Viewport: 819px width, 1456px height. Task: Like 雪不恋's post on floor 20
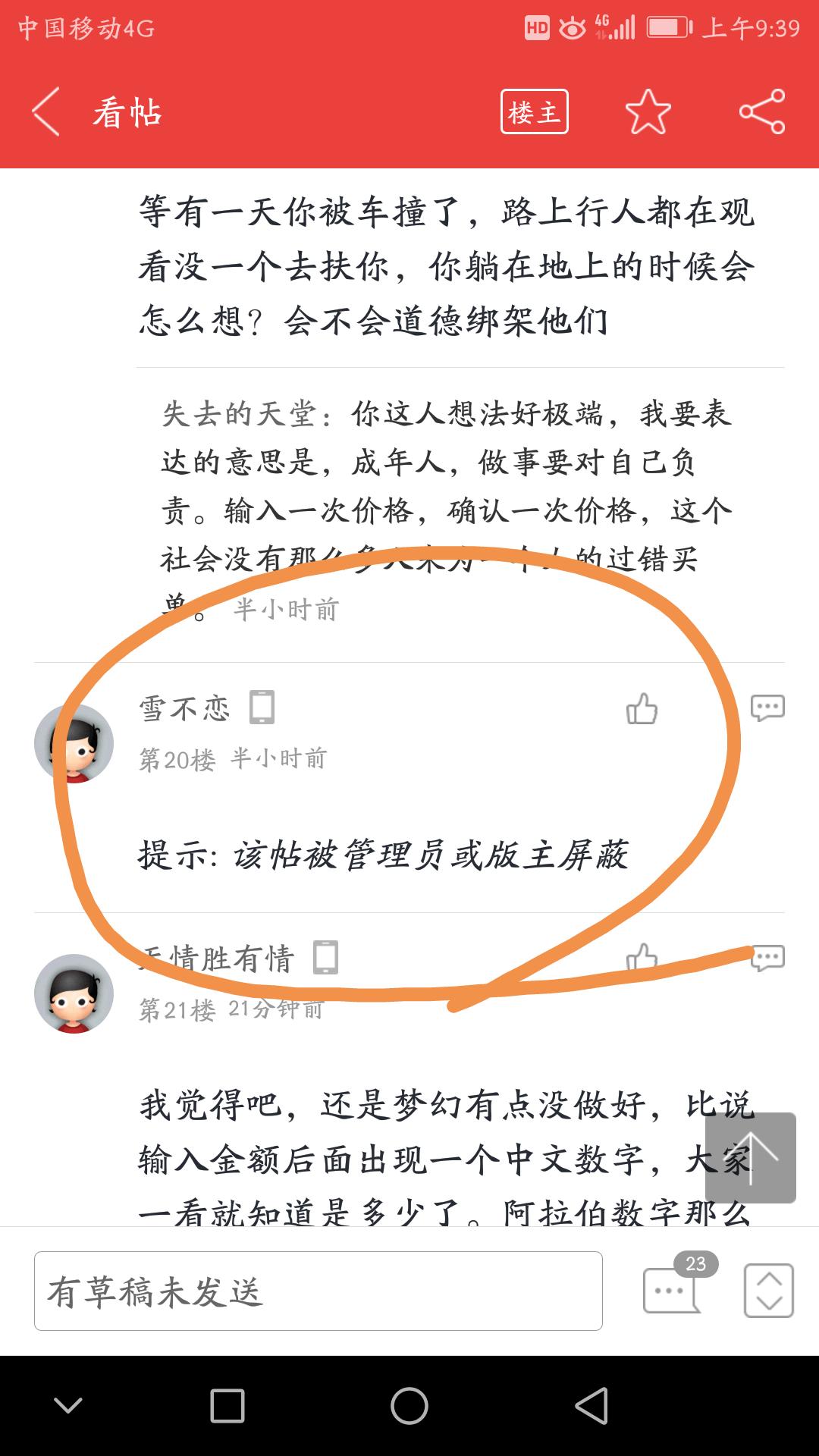tap(642, 709)
